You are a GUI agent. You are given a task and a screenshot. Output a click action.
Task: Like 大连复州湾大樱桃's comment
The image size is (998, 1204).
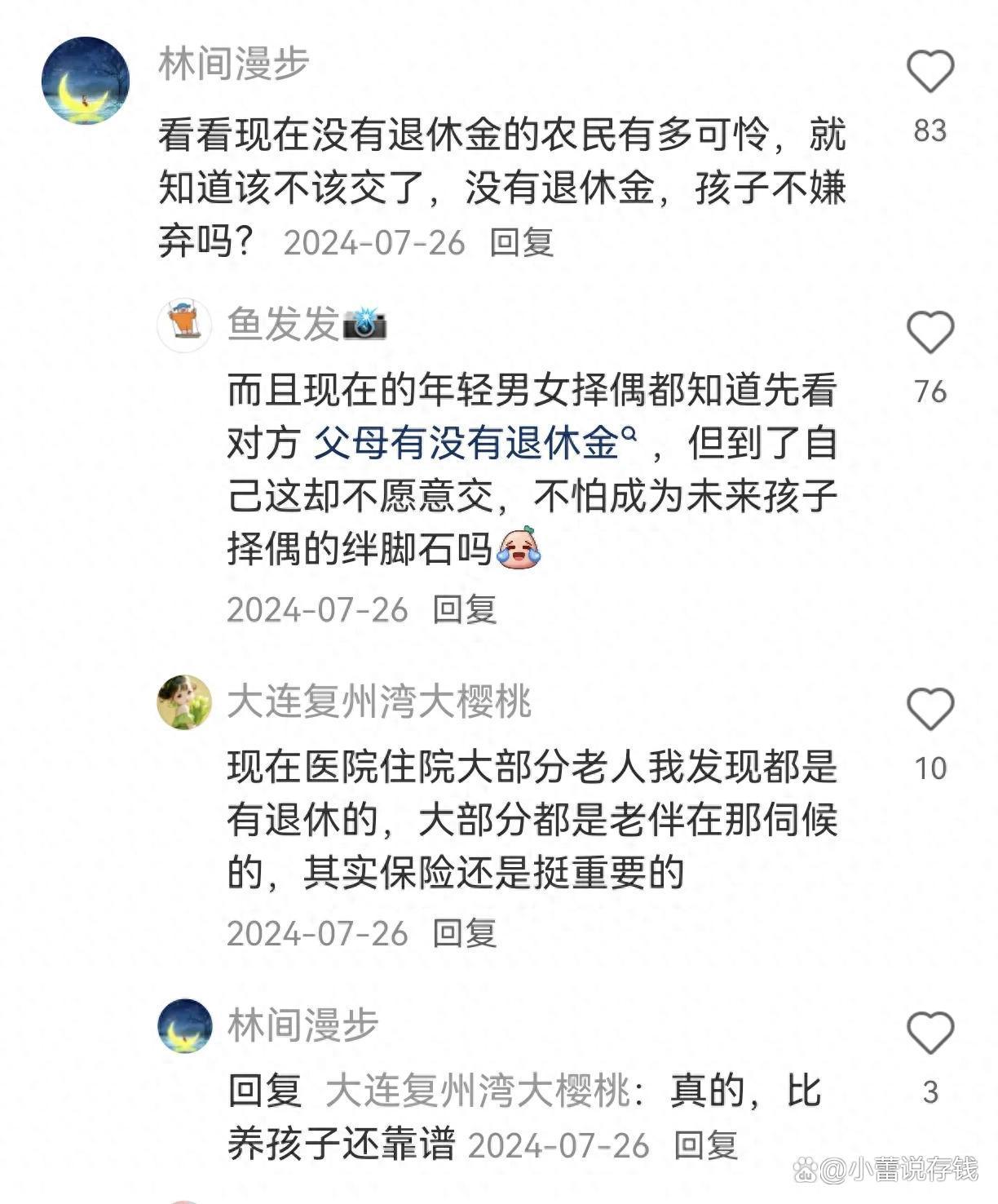pos(930,709)
